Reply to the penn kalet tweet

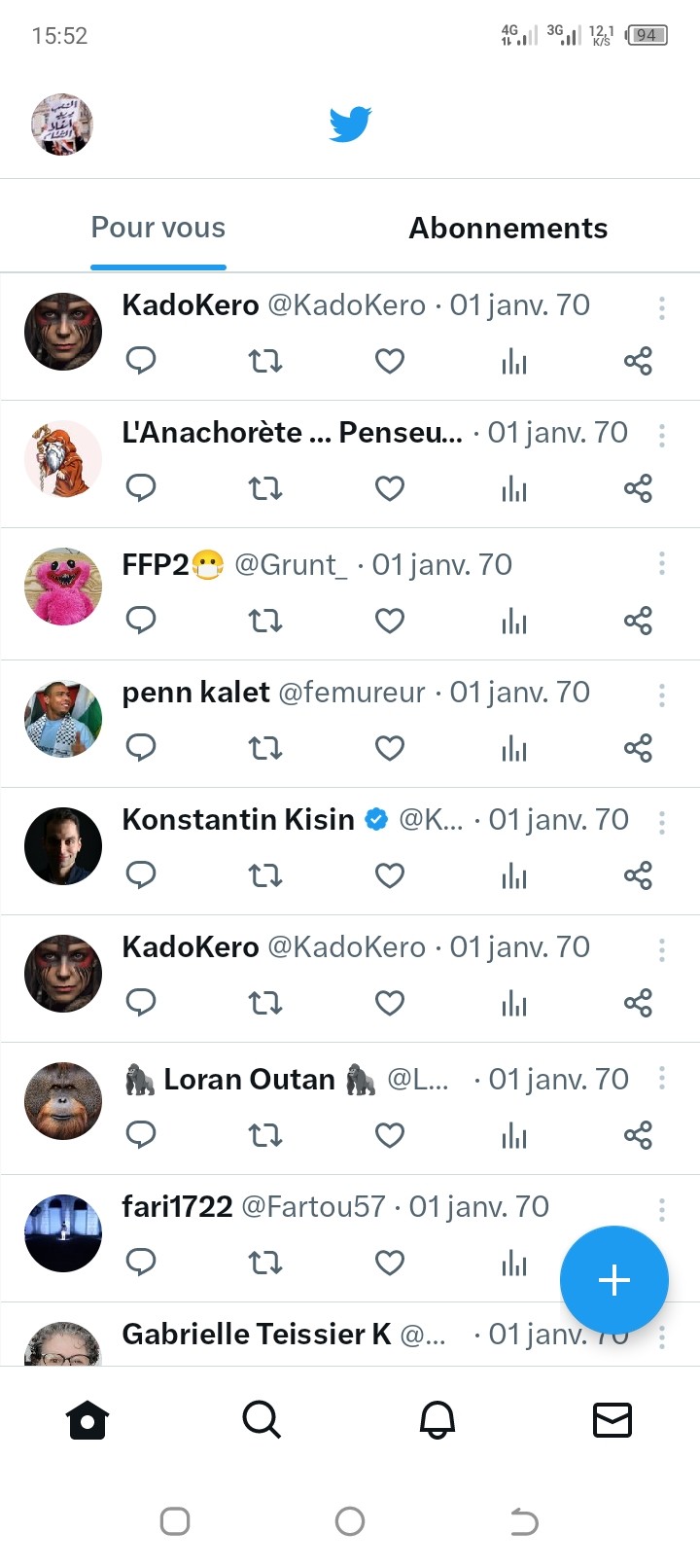click(x=141, y=748)
